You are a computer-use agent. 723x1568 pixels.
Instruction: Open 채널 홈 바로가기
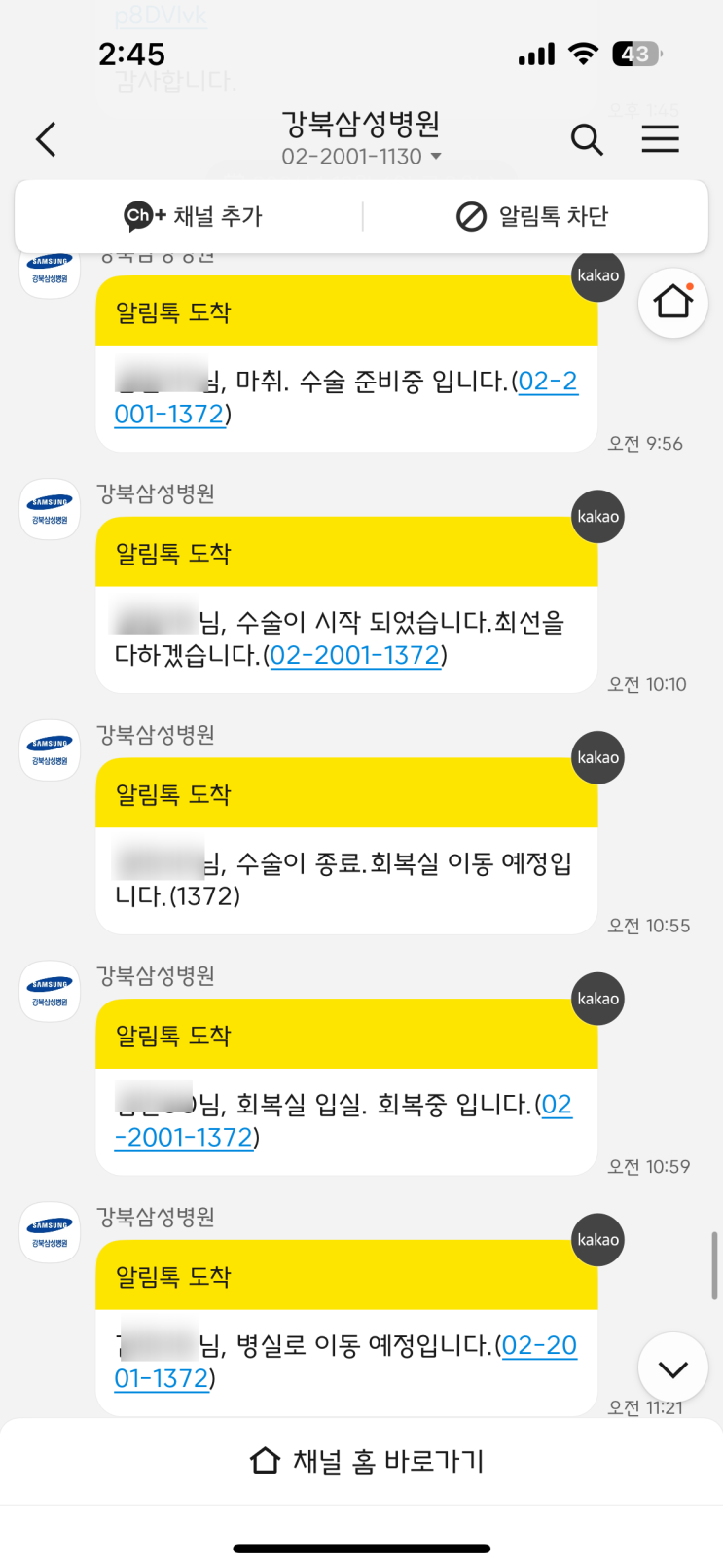pos(366,1460)
